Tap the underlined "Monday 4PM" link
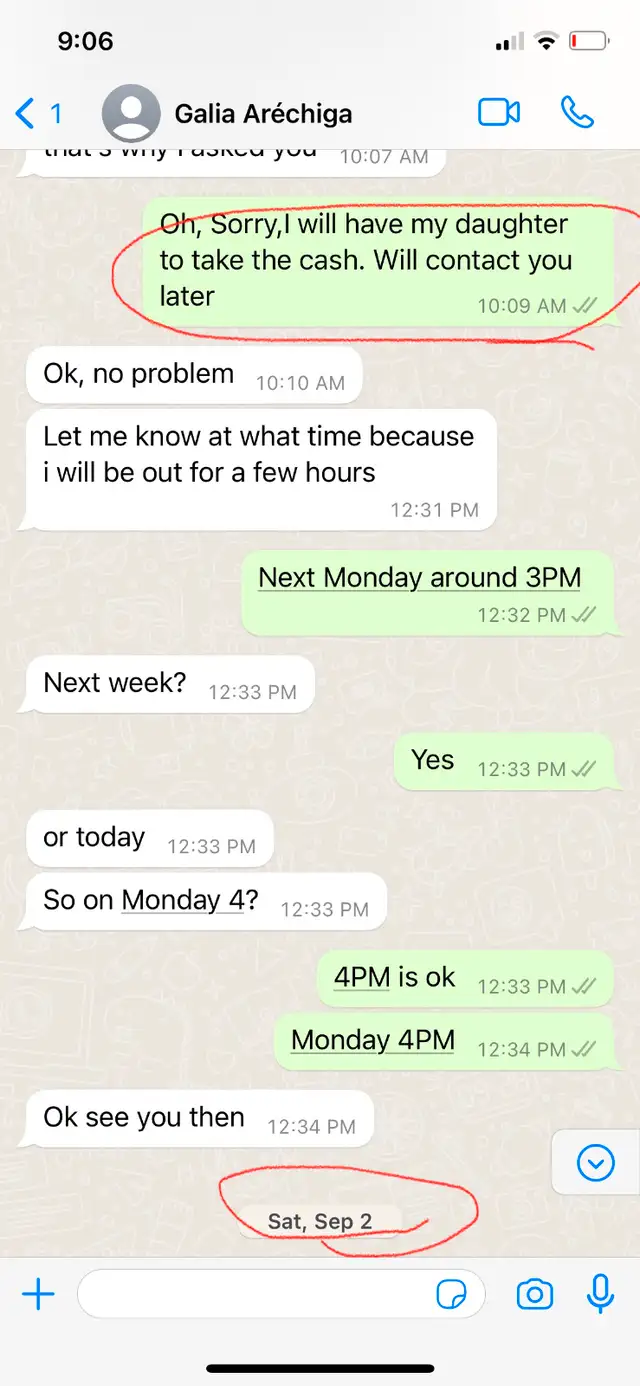The height and width of the screenshot is (1386, 640). click(x=373, y=1039)
